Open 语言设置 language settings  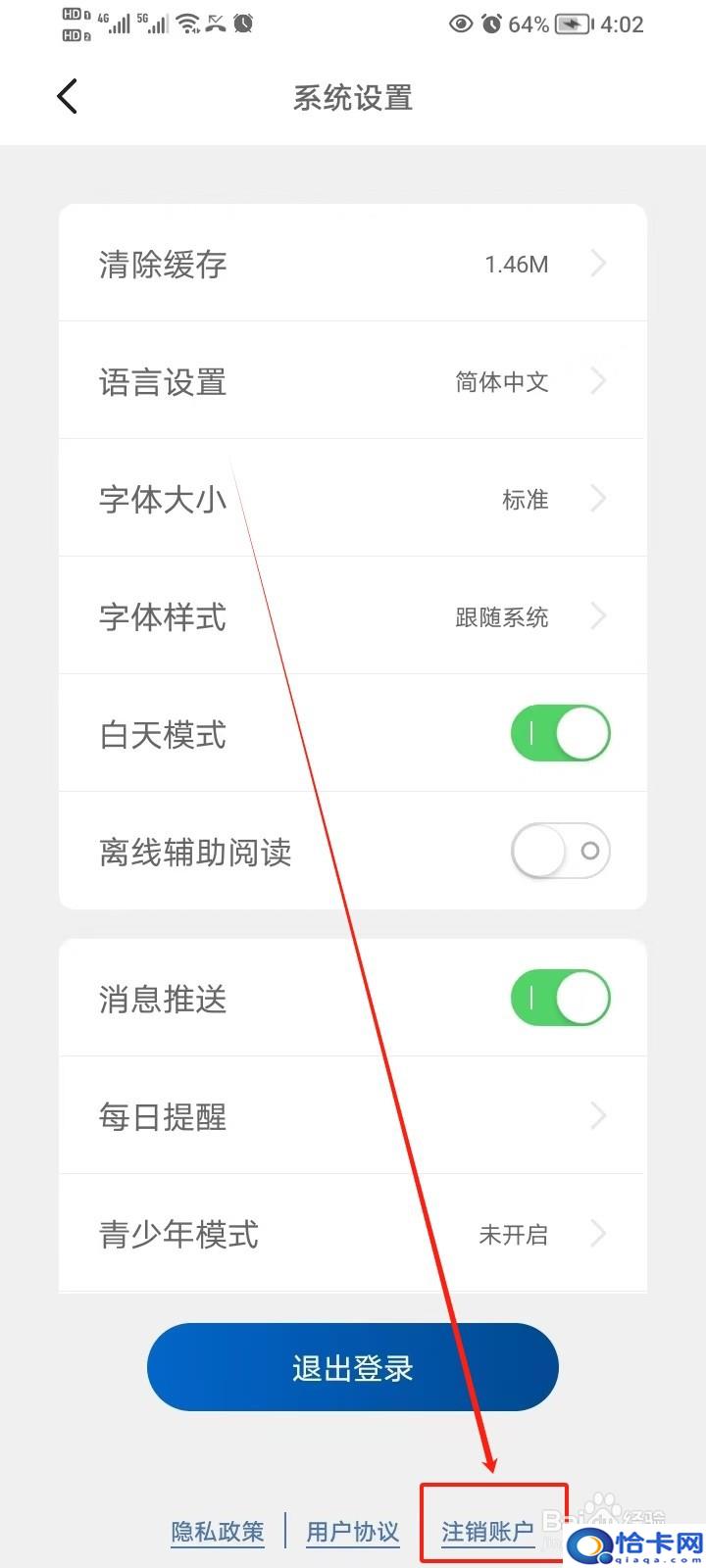point(353,380)
